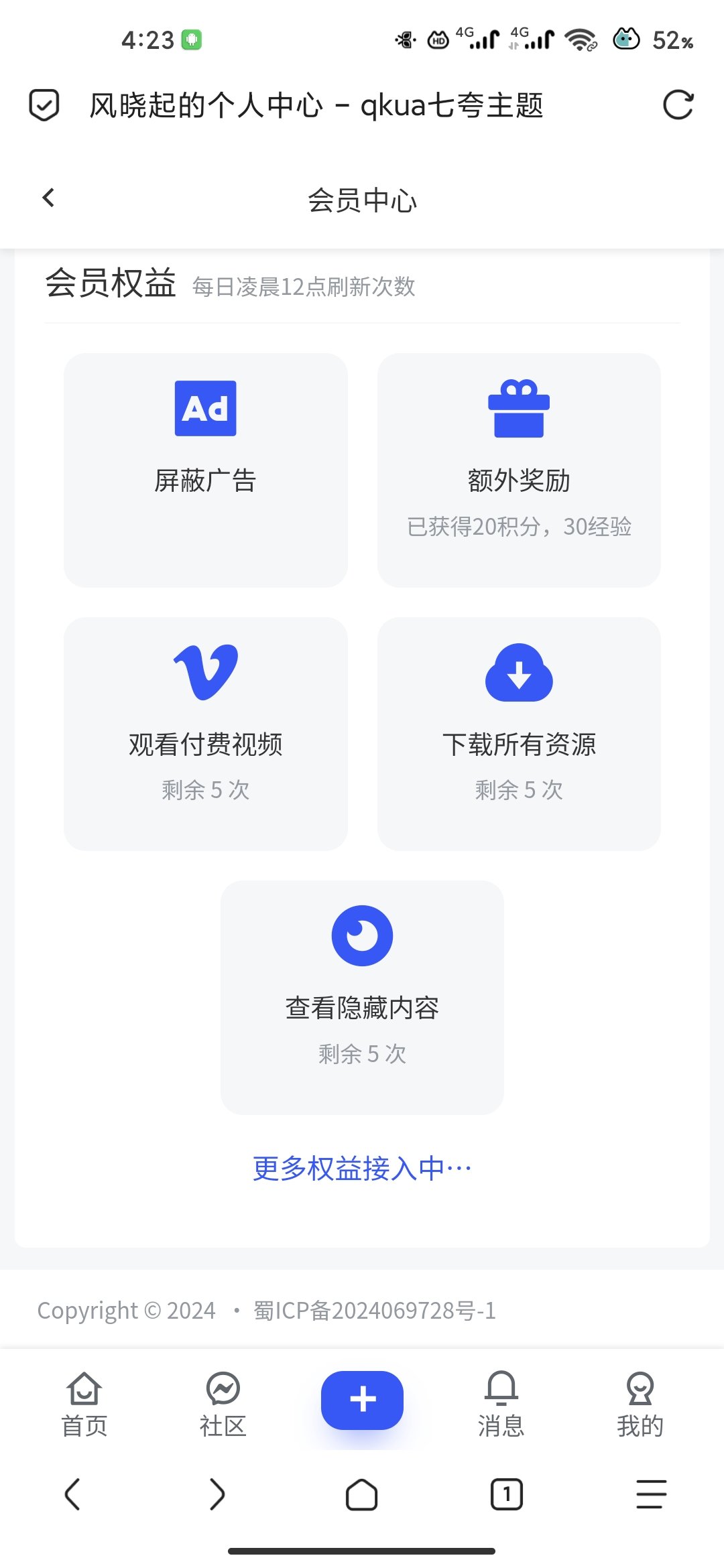The width and height of the screenshot is (724, 1568).
Task: Open the 消息 tab
Action: pos(501,1404)
